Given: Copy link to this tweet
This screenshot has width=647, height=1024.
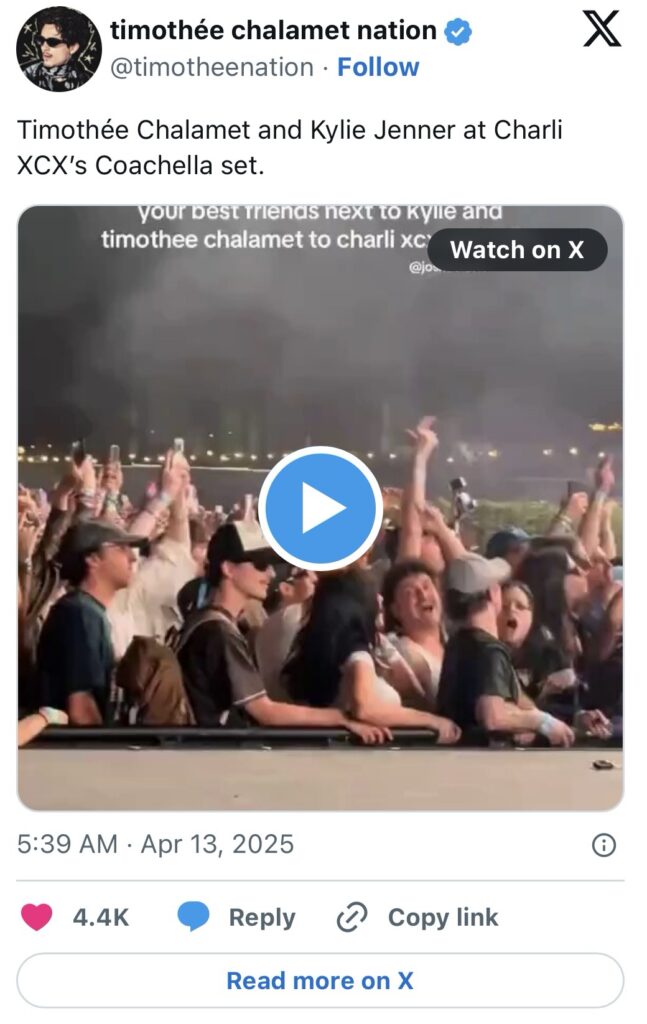Looking at the screenshot, I should pyautogui.click(x=417, y=917).
